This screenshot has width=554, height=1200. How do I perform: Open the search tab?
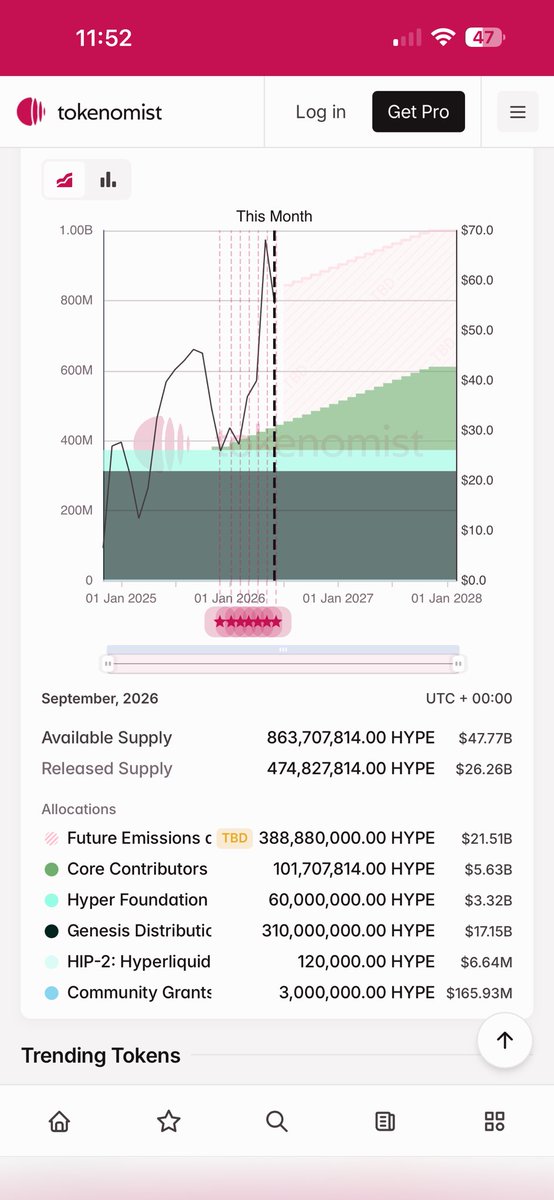click(277, 1122)
